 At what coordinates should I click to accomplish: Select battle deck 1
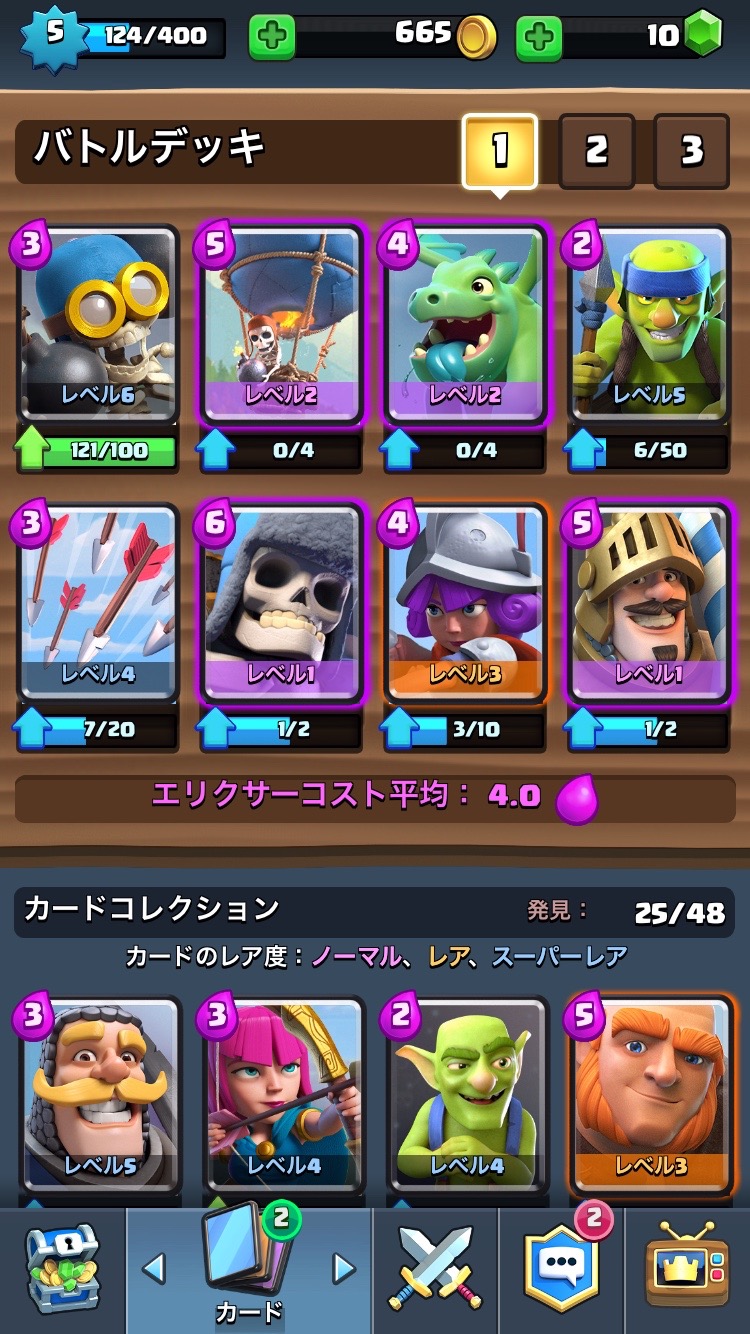click(499, 151)
